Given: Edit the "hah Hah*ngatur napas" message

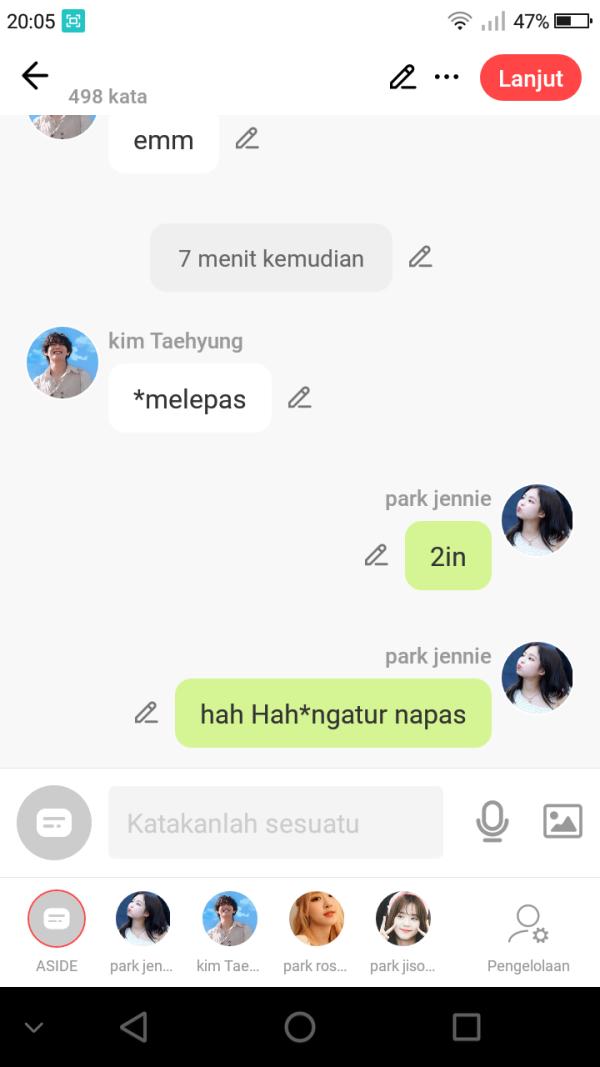Looking at the screenshot, I should (146, 713).
